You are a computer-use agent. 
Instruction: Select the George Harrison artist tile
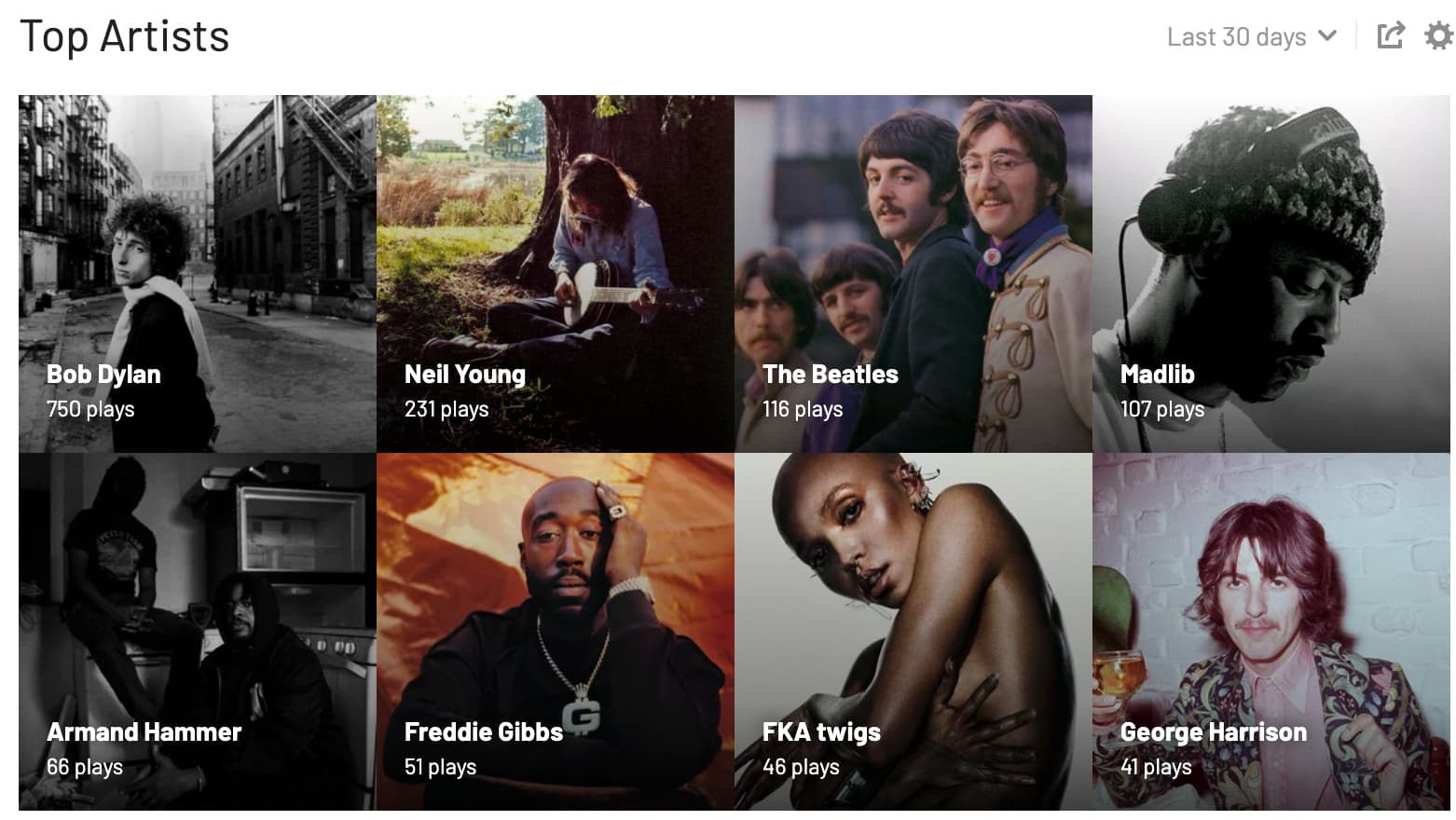pyautogui.click(x=1271, y=631)
